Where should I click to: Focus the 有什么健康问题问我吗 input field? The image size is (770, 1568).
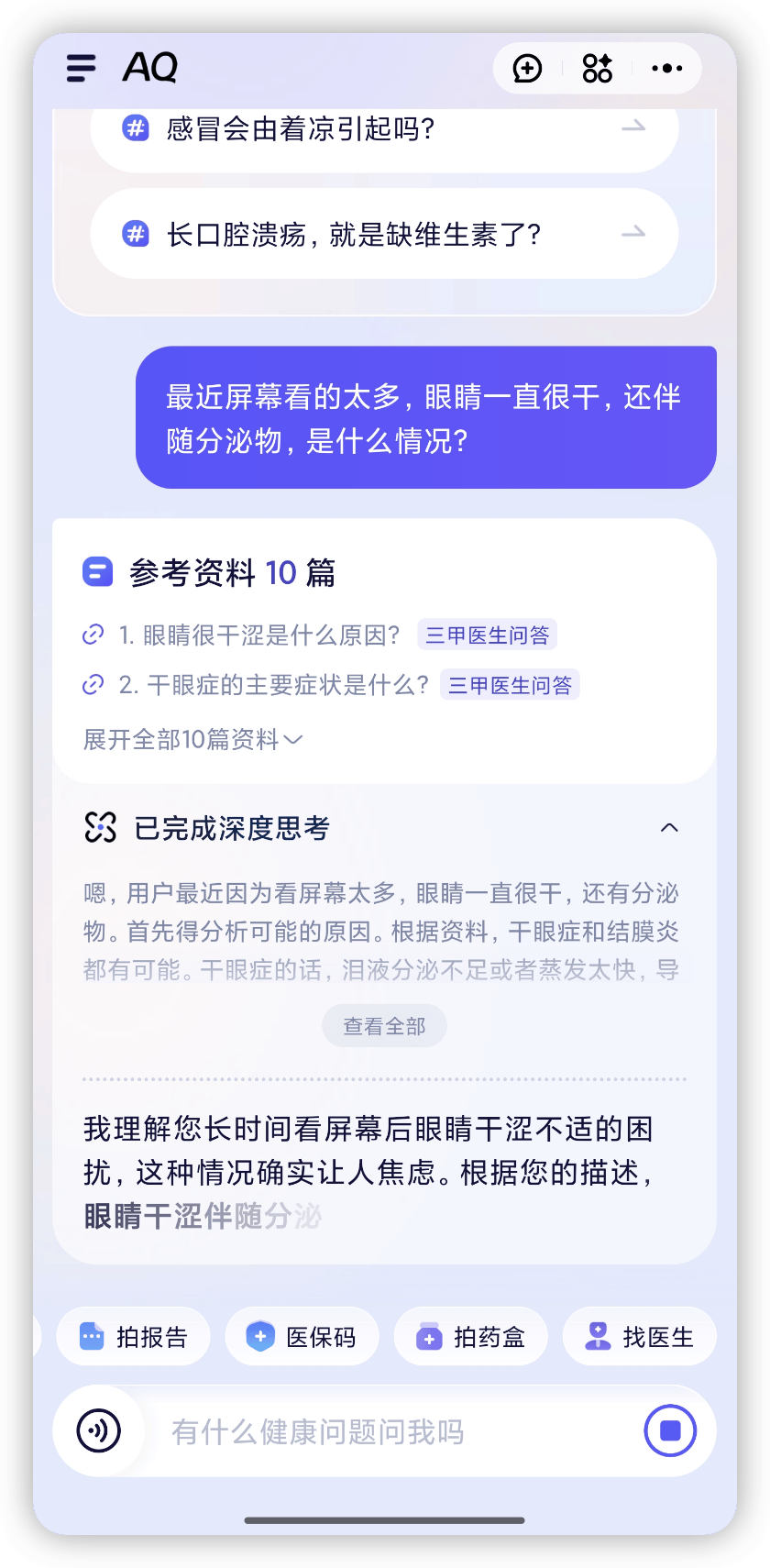[x=385, y=1431]
